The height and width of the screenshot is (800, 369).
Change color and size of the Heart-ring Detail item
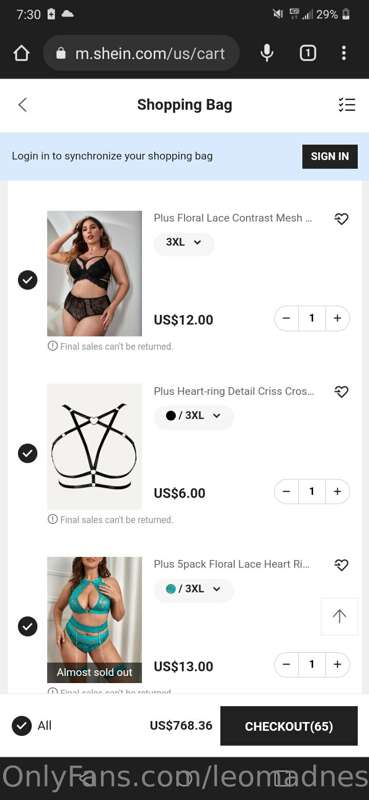193,416
